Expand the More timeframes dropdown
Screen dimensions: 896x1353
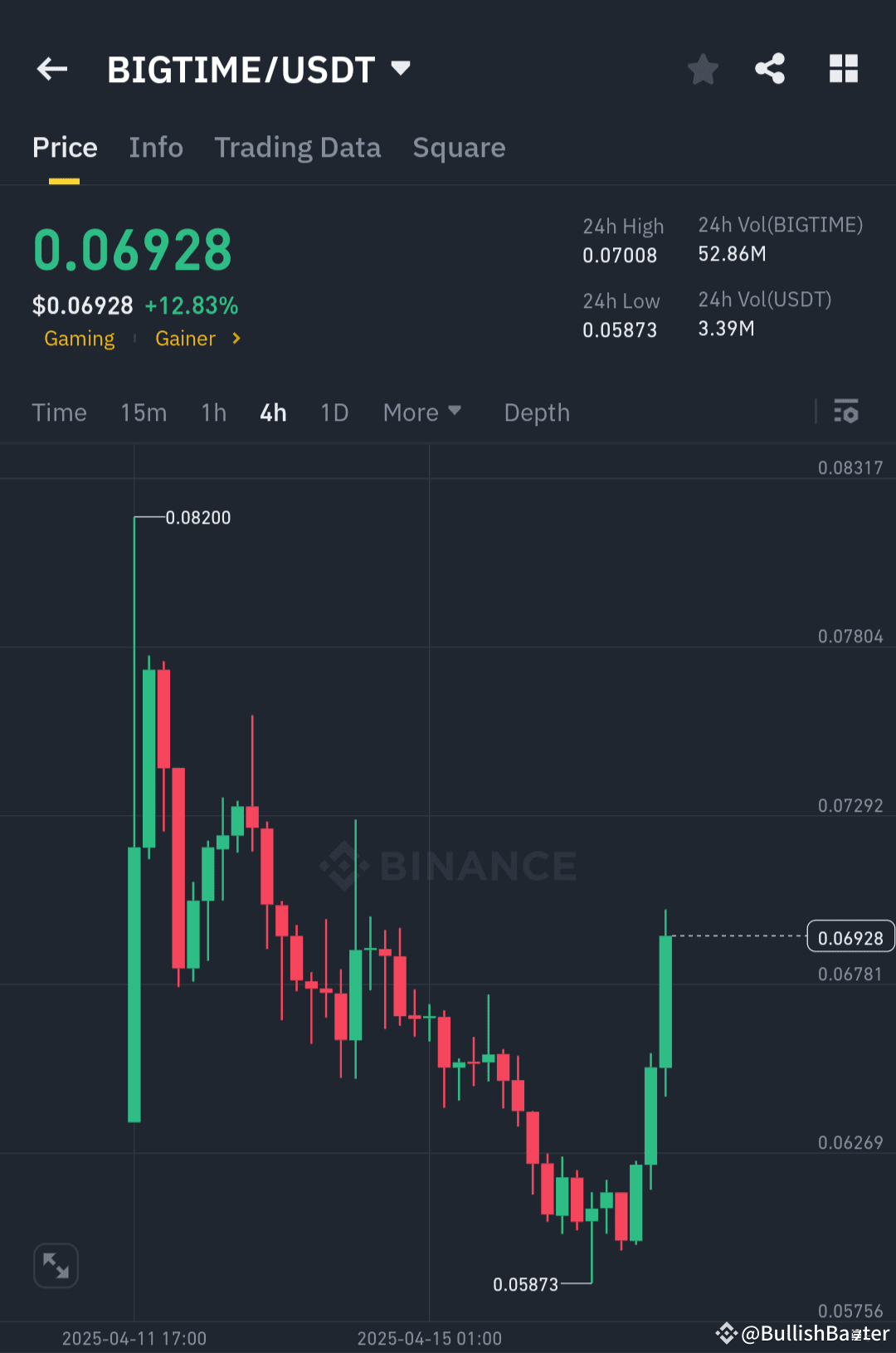click(421, 412)
